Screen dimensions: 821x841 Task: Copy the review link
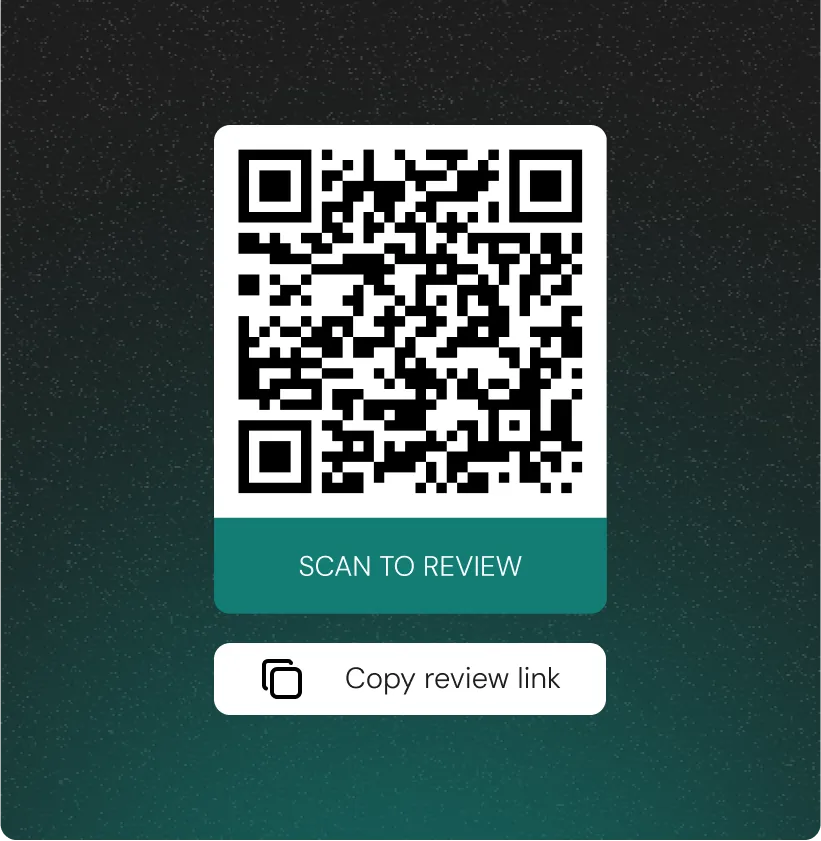(410, 679)
